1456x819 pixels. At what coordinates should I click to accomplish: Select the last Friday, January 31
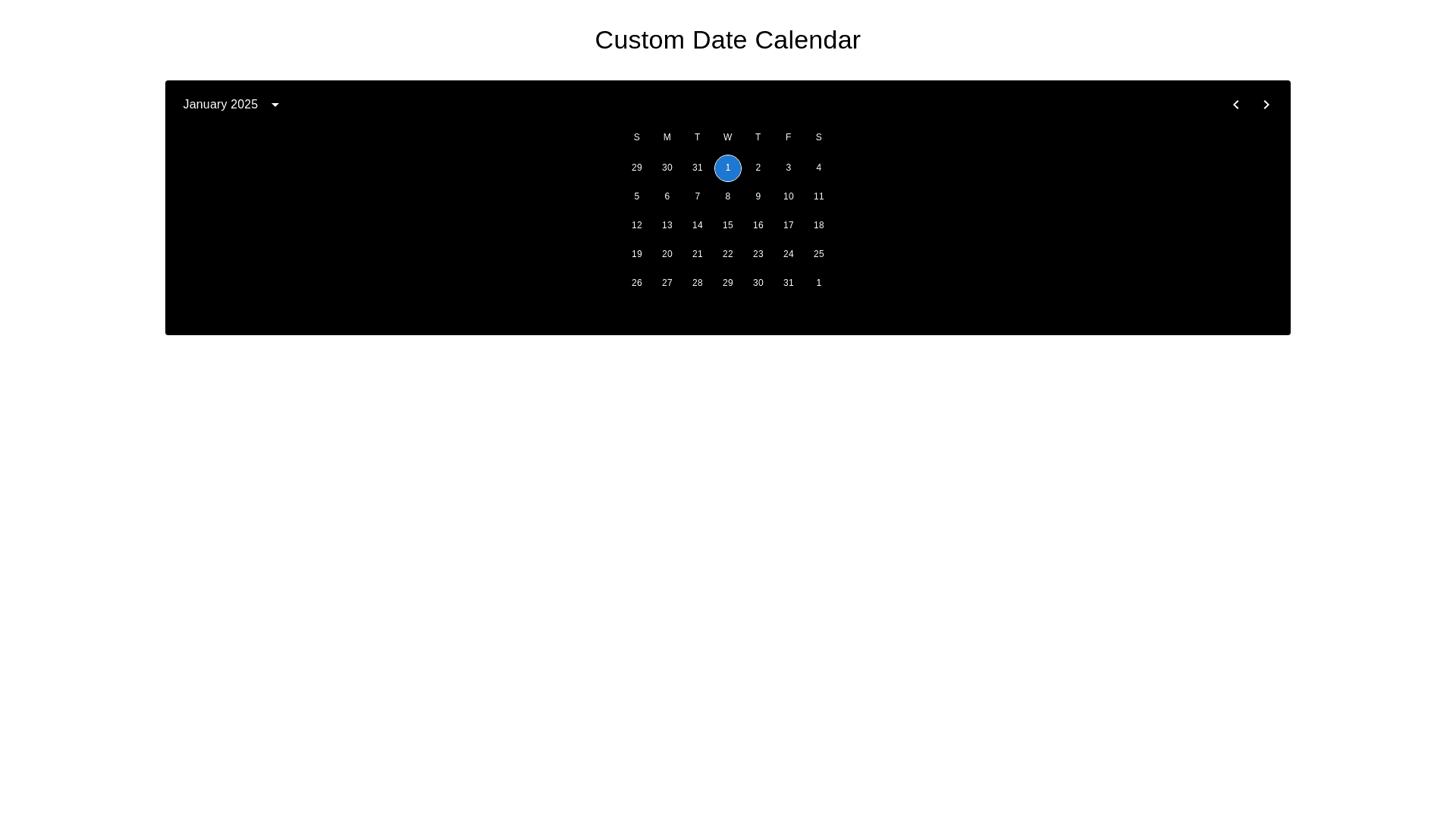pos(788,283)
